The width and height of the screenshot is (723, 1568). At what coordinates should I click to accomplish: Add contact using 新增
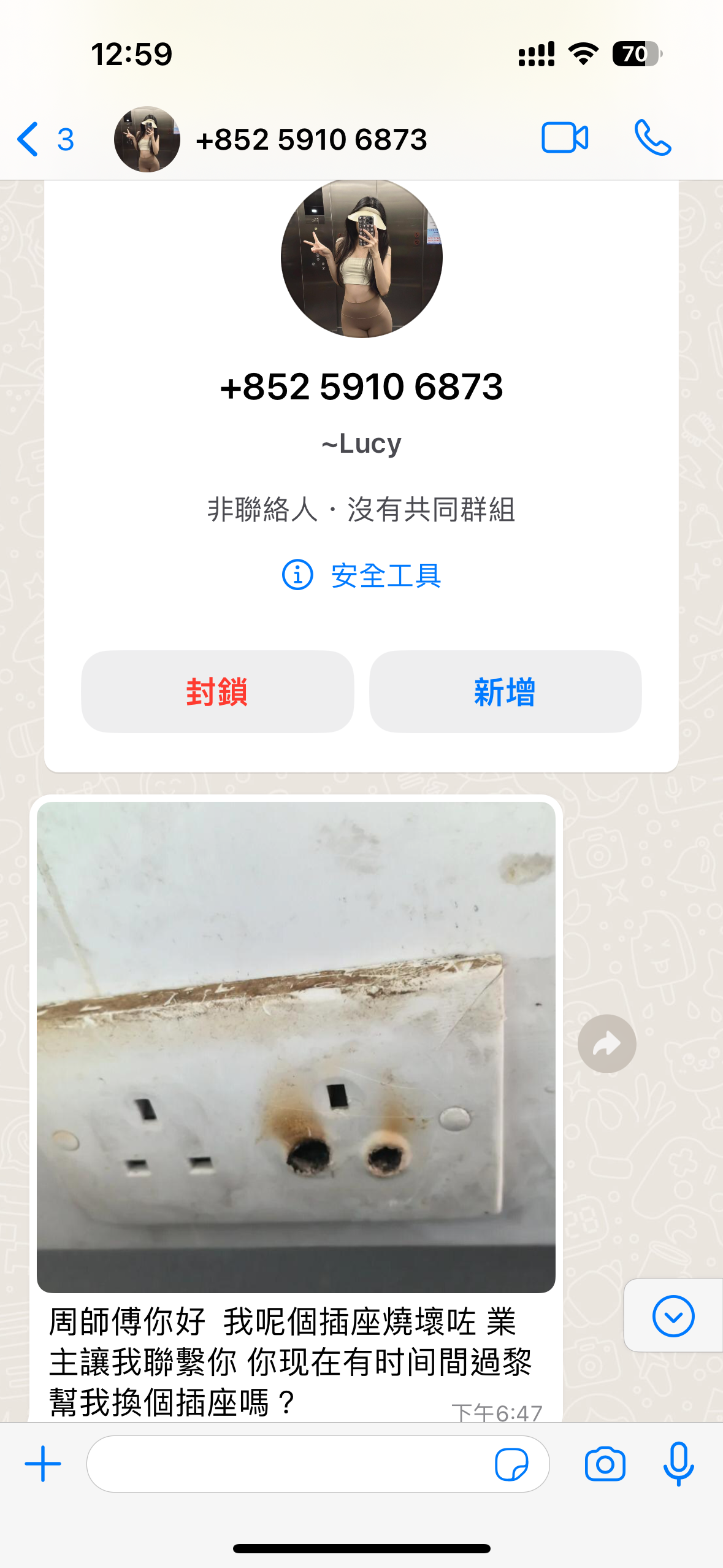click(506, 691)
